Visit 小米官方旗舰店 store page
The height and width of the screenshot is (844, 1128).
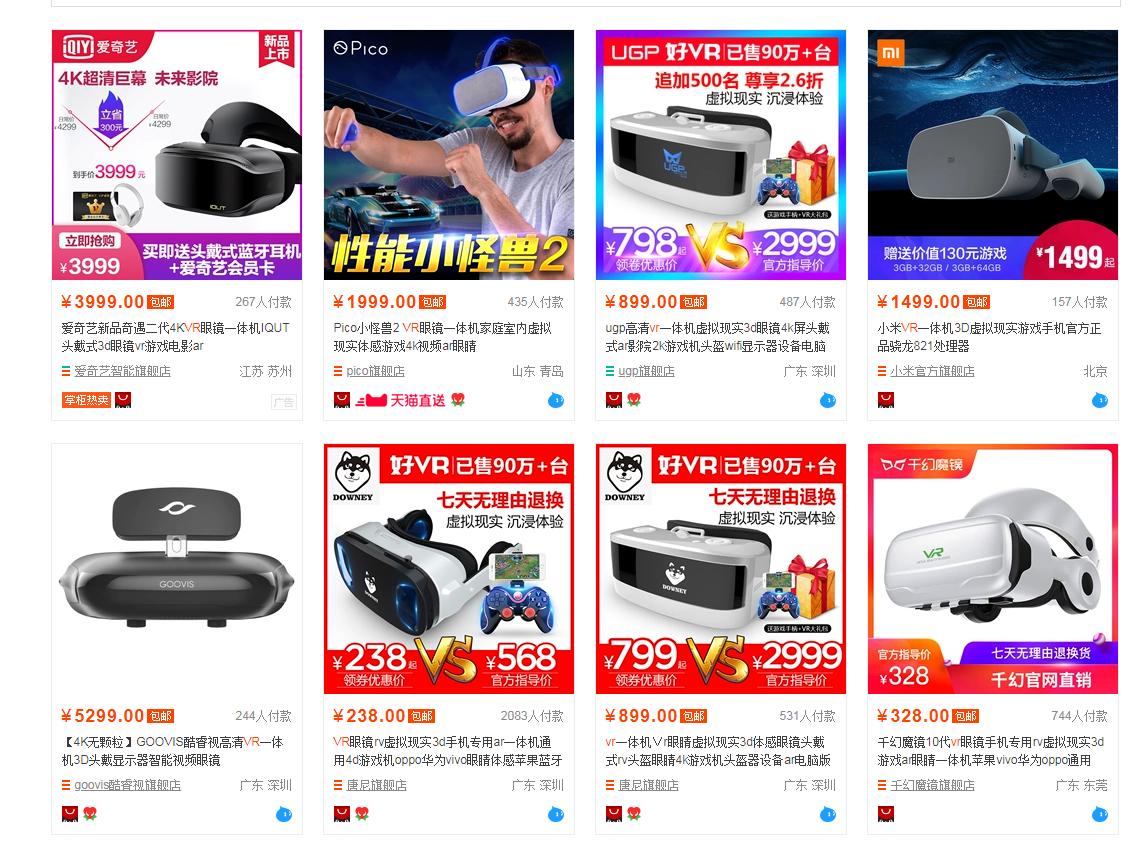(x=932, y=371)
